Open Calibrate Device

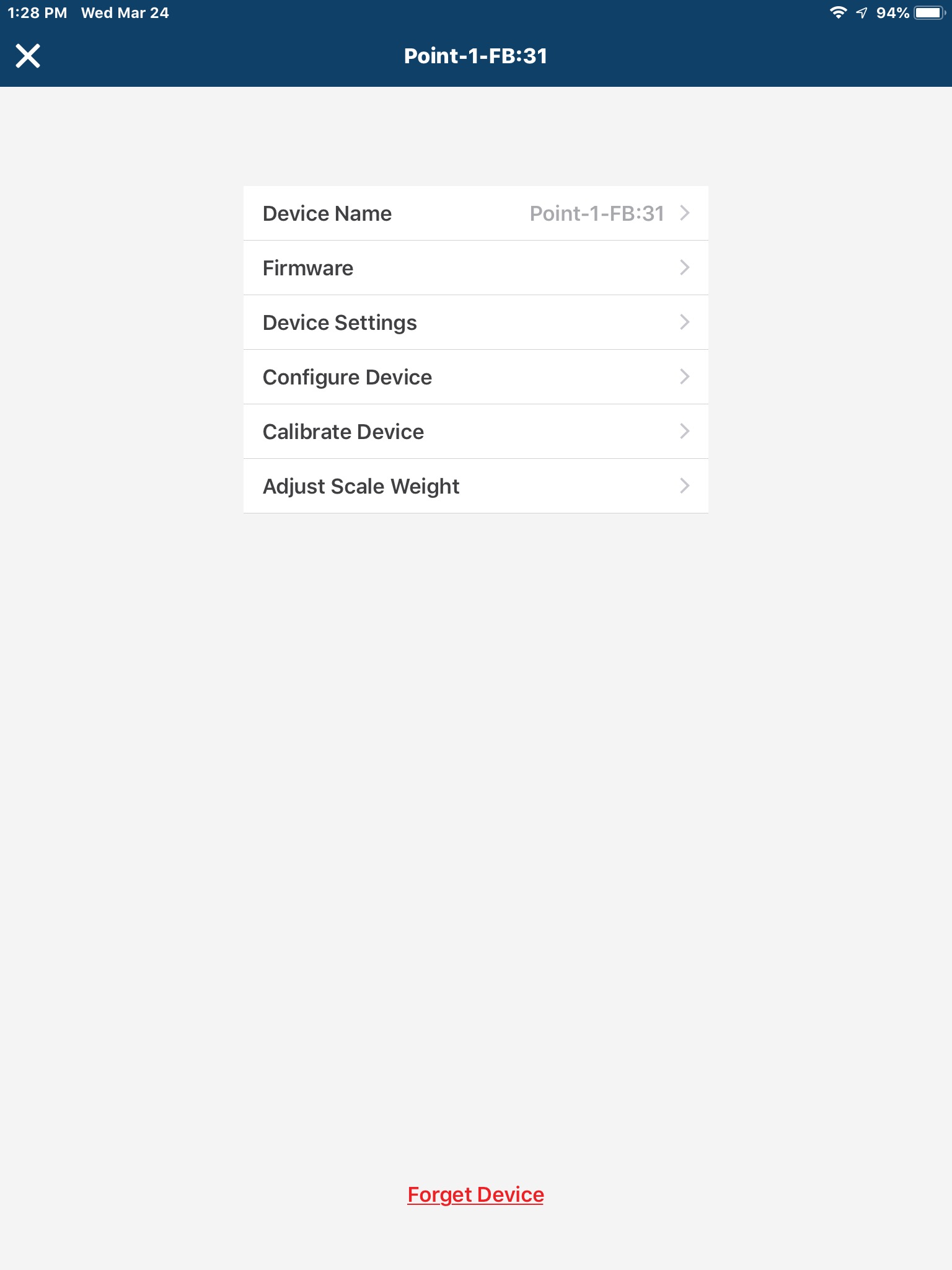tap(475, 432)
